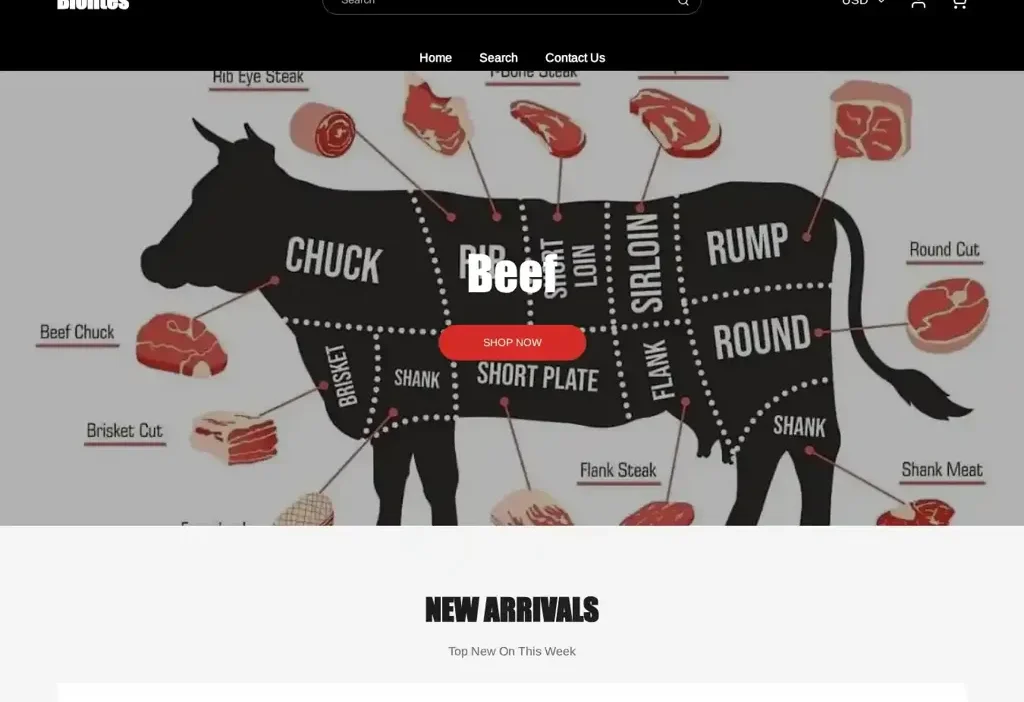Open the Contact Us page
This screenshot has width=1024, height=702.
click(575, 58)
